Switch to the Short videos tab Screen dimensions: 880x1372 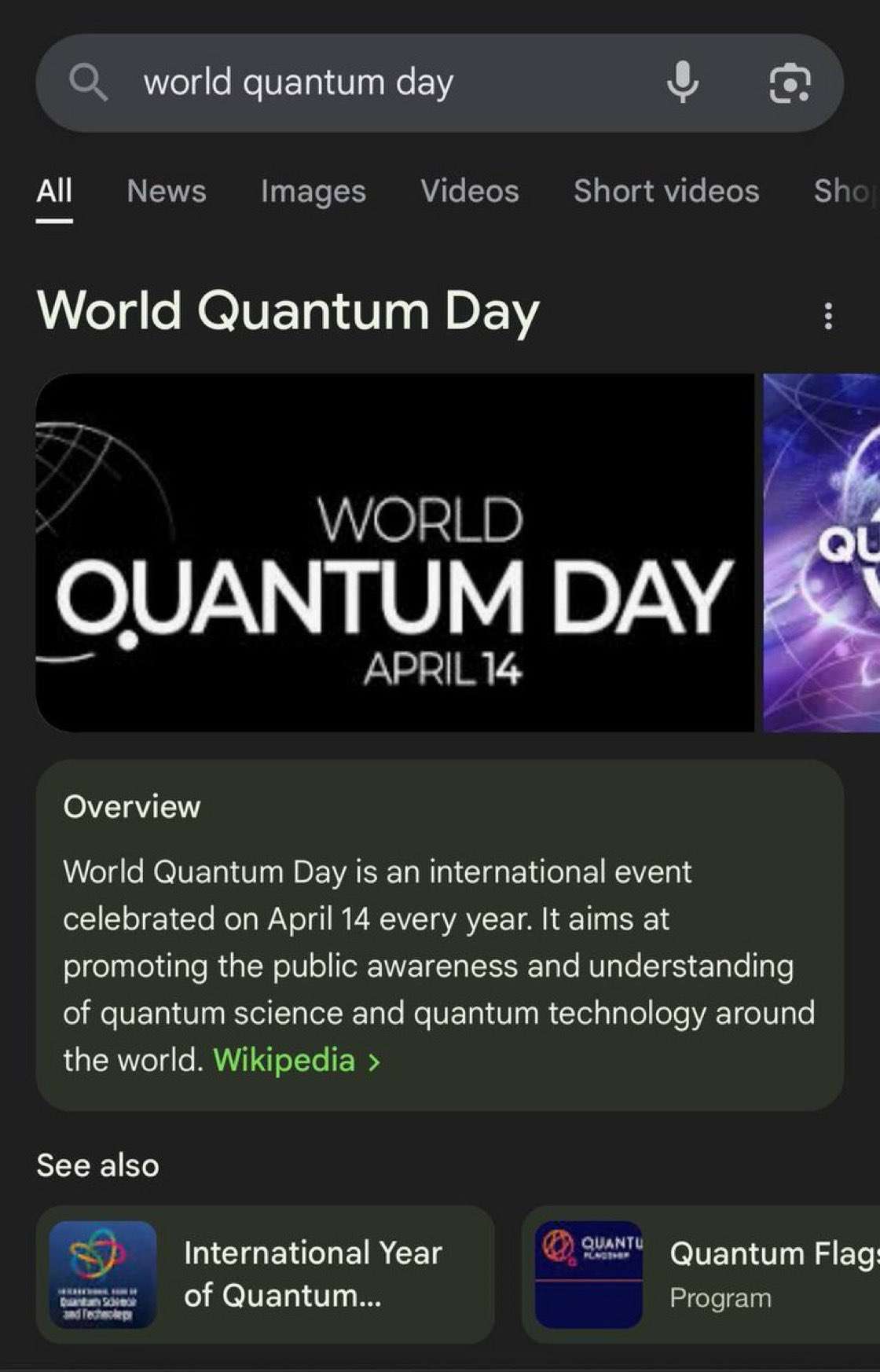[666, 191]
